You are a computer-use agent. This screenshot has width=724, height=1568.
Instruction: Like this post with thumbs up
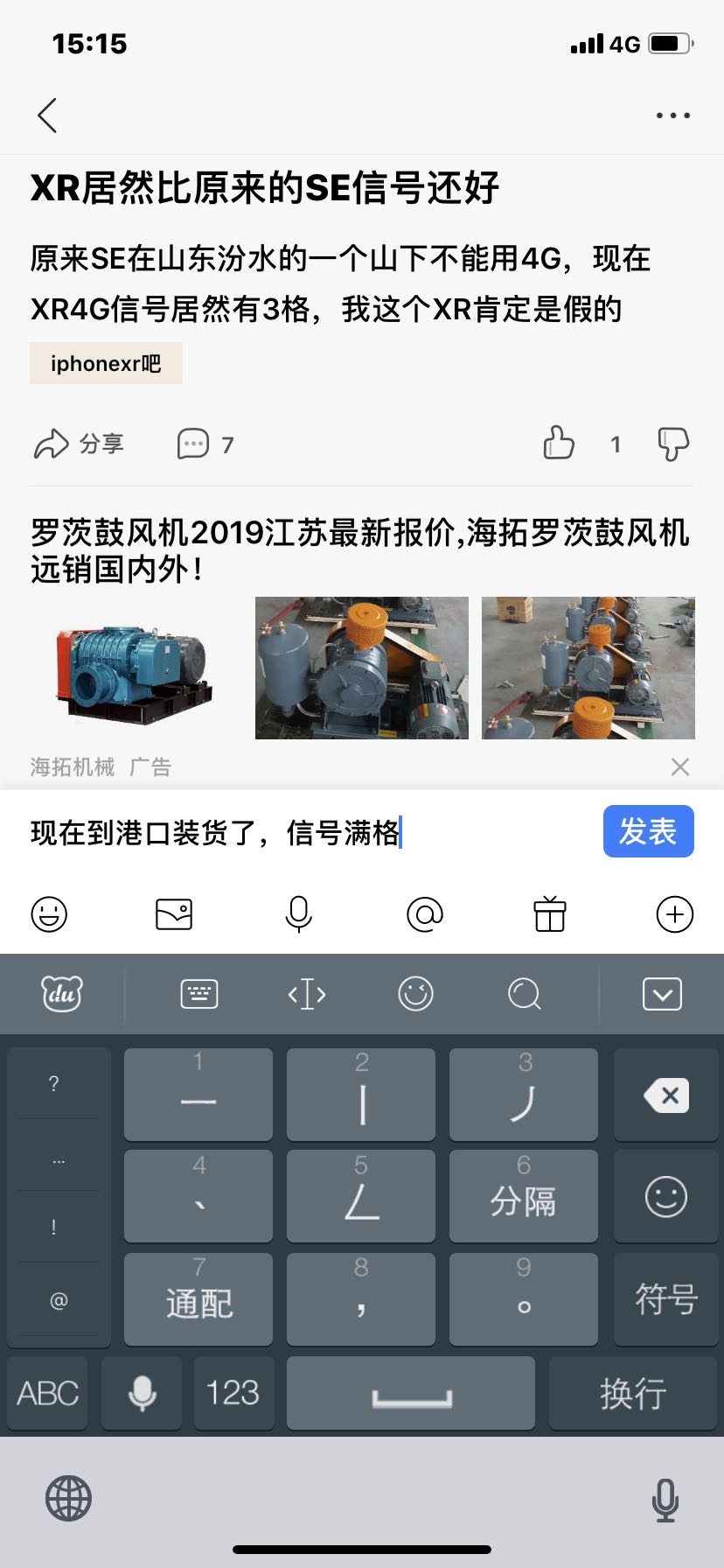coord(560,444)
